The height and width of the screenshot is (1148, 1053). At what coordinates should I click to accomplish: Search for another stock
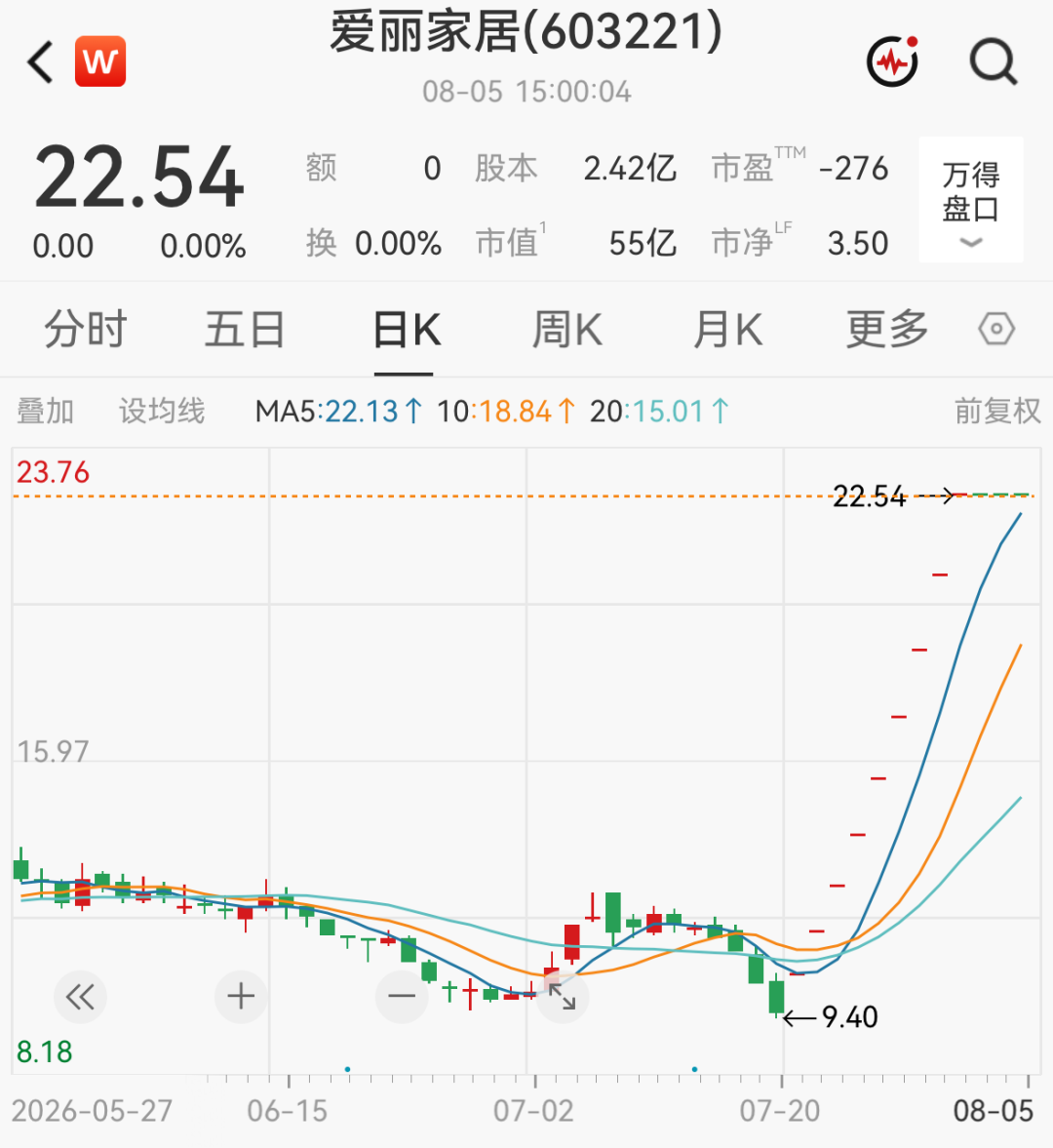993,62
